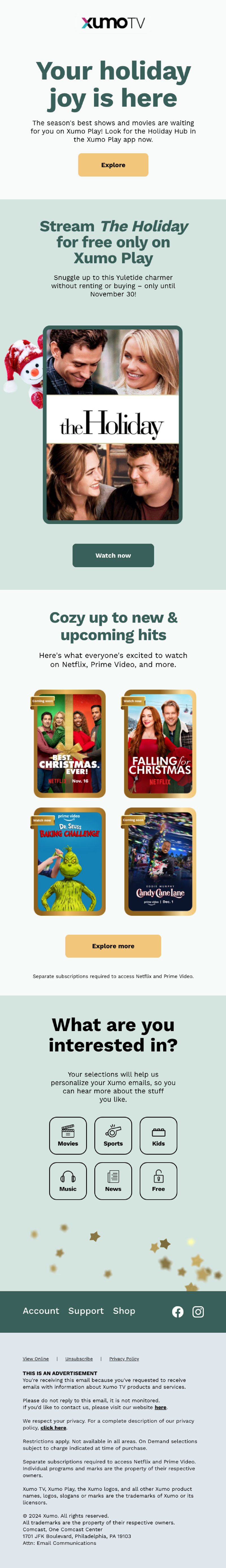The image size is (226, 1568).
Task: Choose the Kids interest
Action: click(158, 1135)
